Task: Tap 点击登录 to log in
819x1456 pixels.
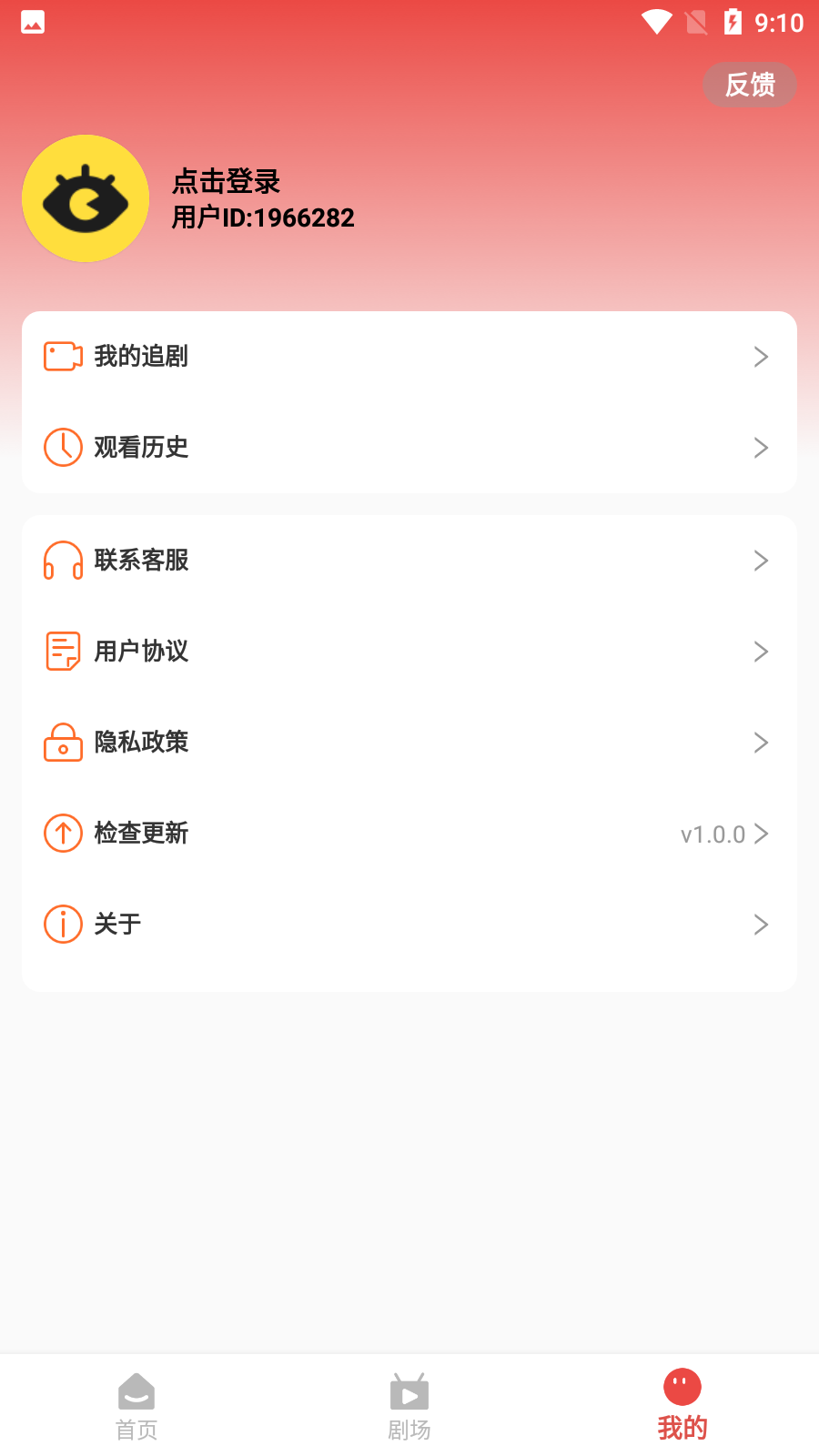Action: (227, 181)
